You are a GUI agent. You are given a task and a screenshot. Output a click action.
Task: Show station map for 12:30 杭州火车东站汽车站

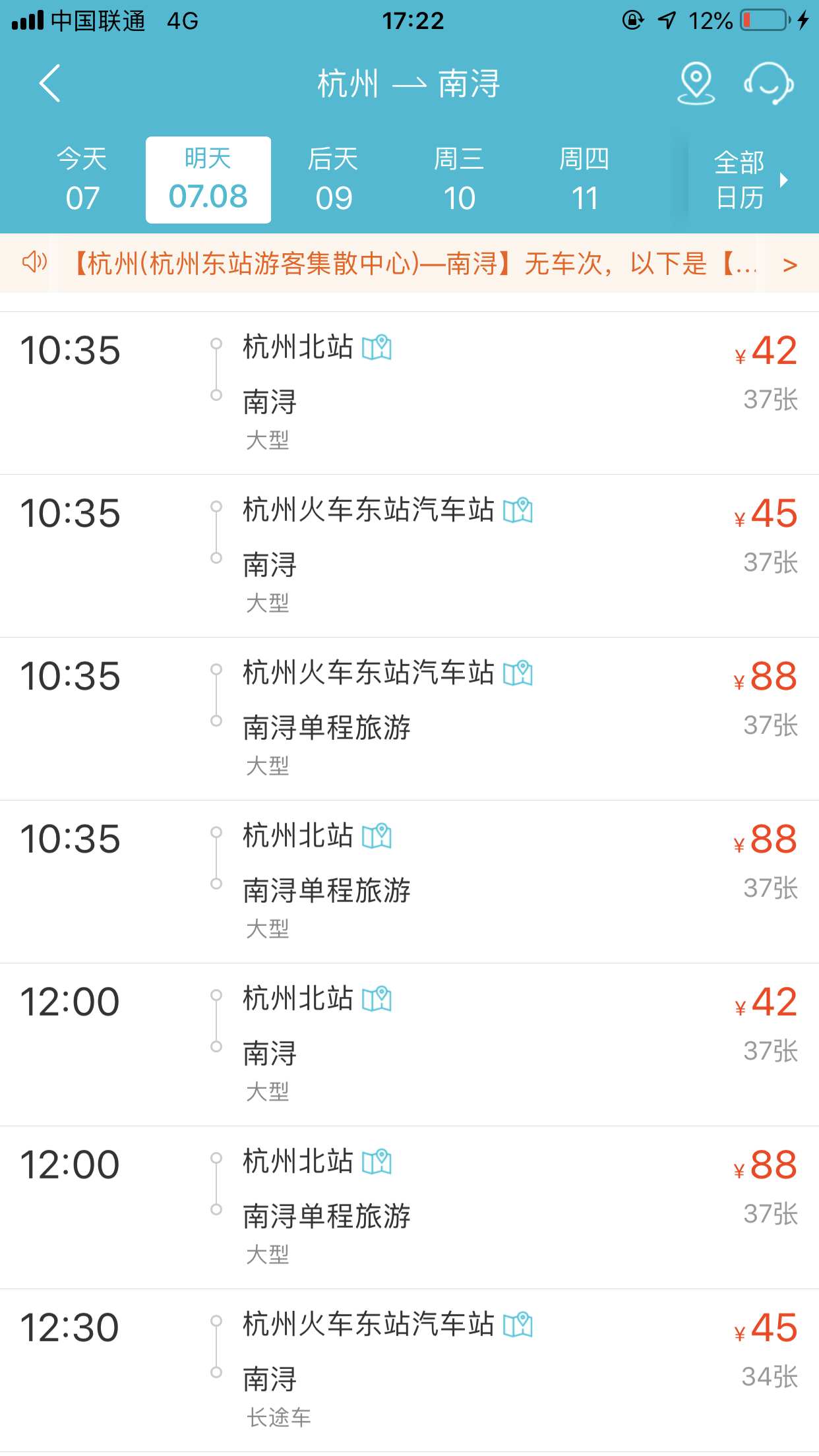[x=518, y=1324]
